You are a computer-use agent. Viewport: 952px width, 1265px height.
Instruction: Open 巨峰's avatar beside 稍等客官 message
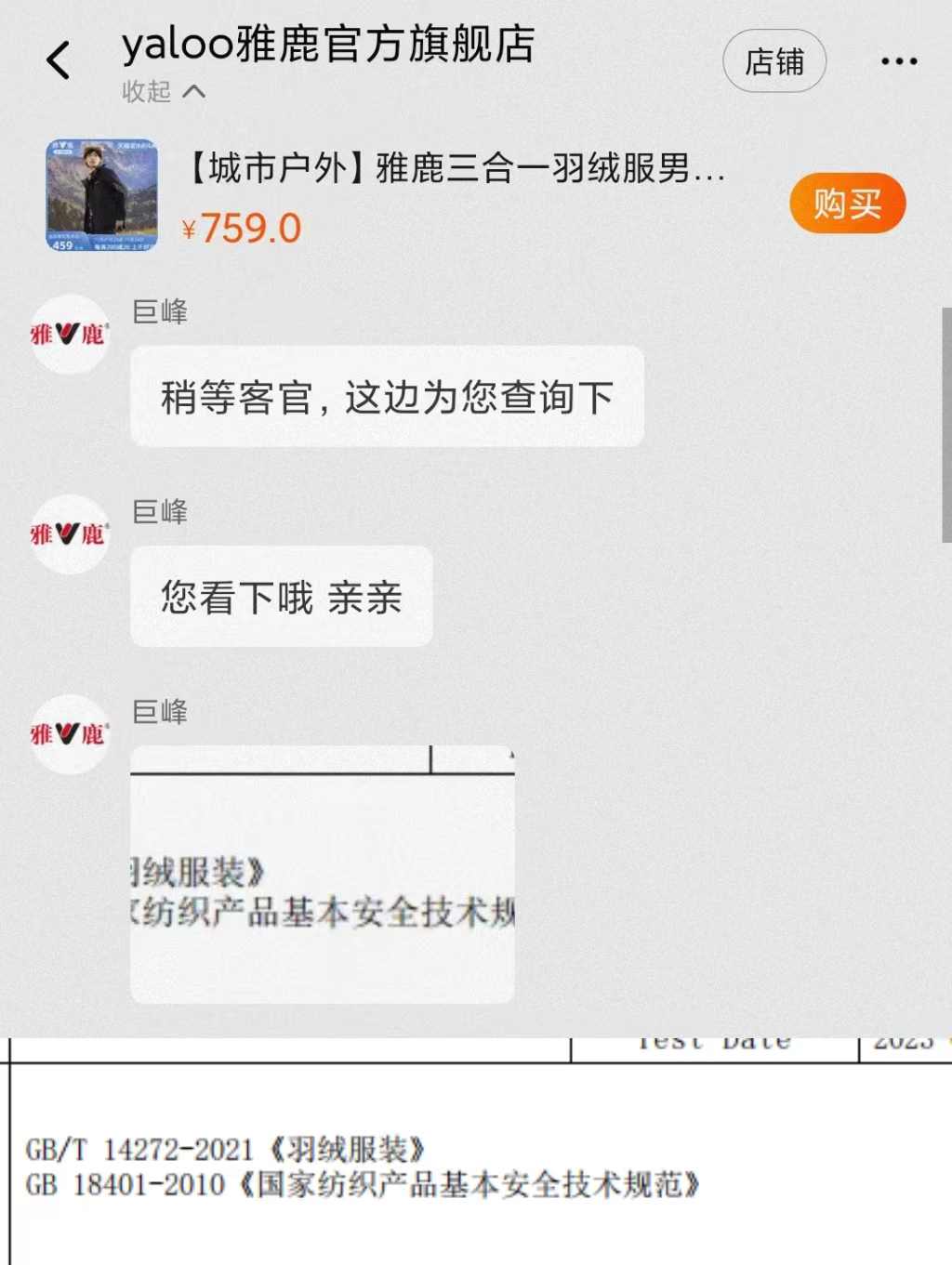[x=70, y=335]
